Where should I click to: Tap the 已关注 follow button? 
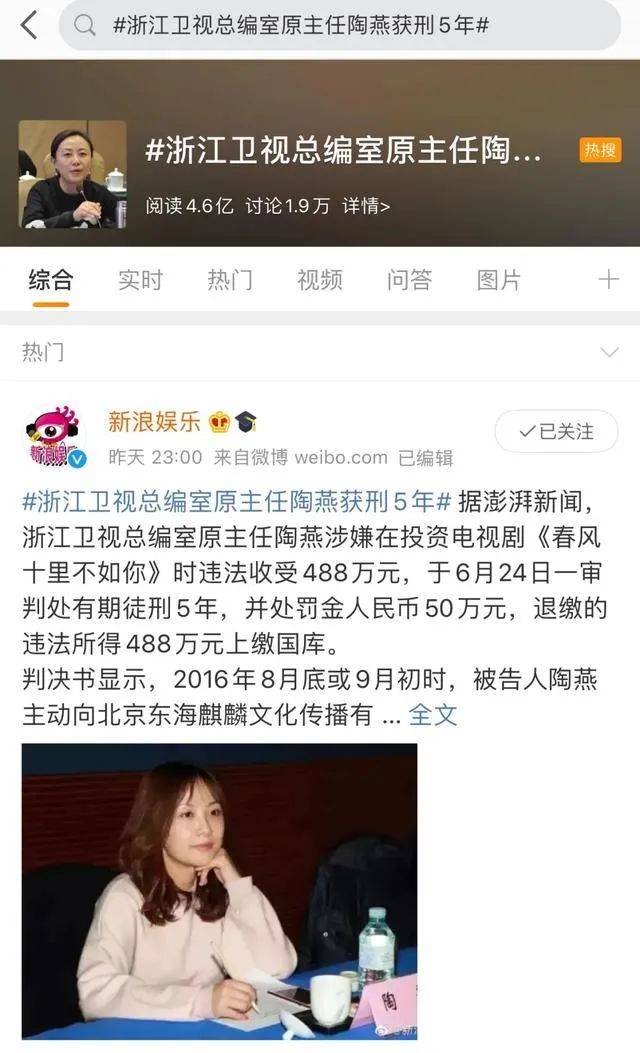(556, 431)
